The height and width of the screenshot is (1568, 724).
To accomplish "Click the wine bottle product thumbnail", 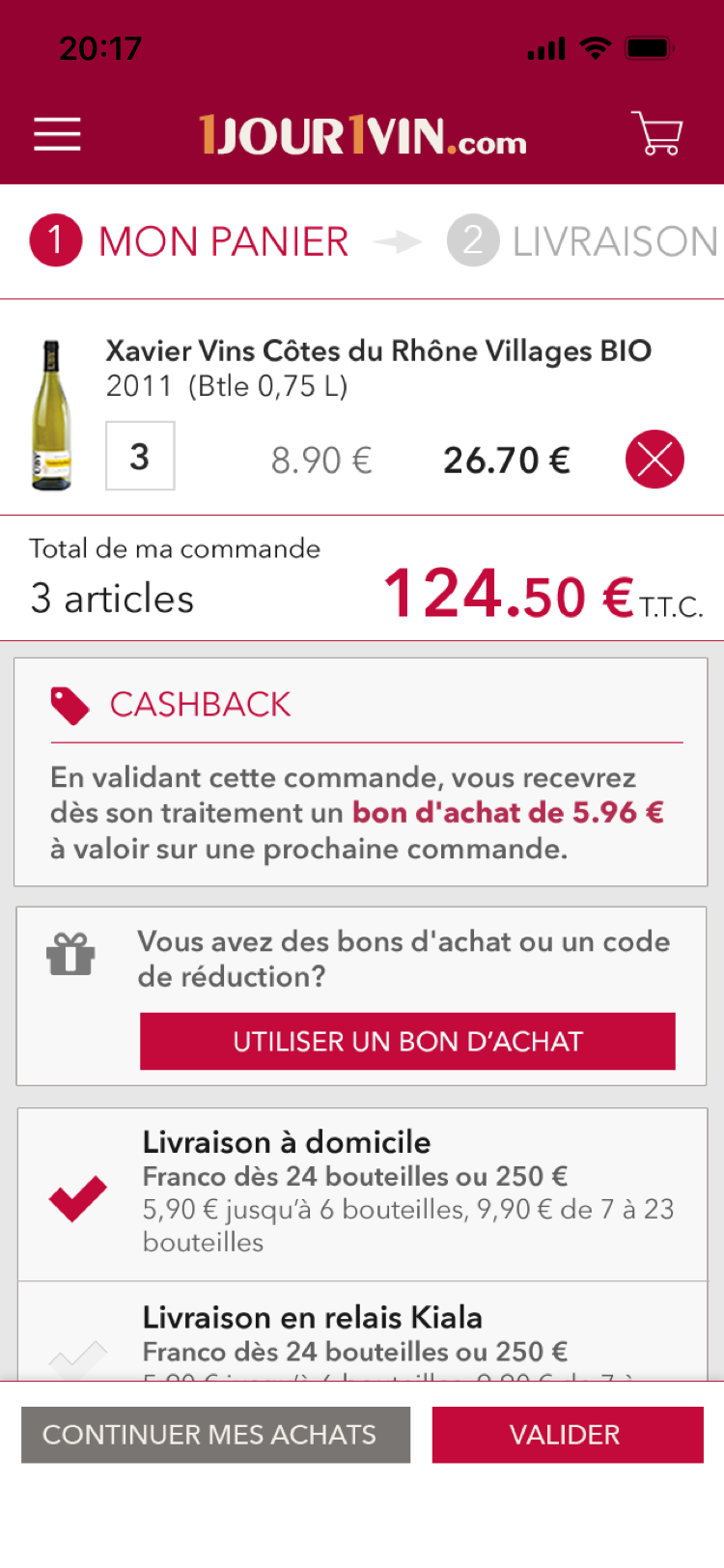I will point(50,417).
